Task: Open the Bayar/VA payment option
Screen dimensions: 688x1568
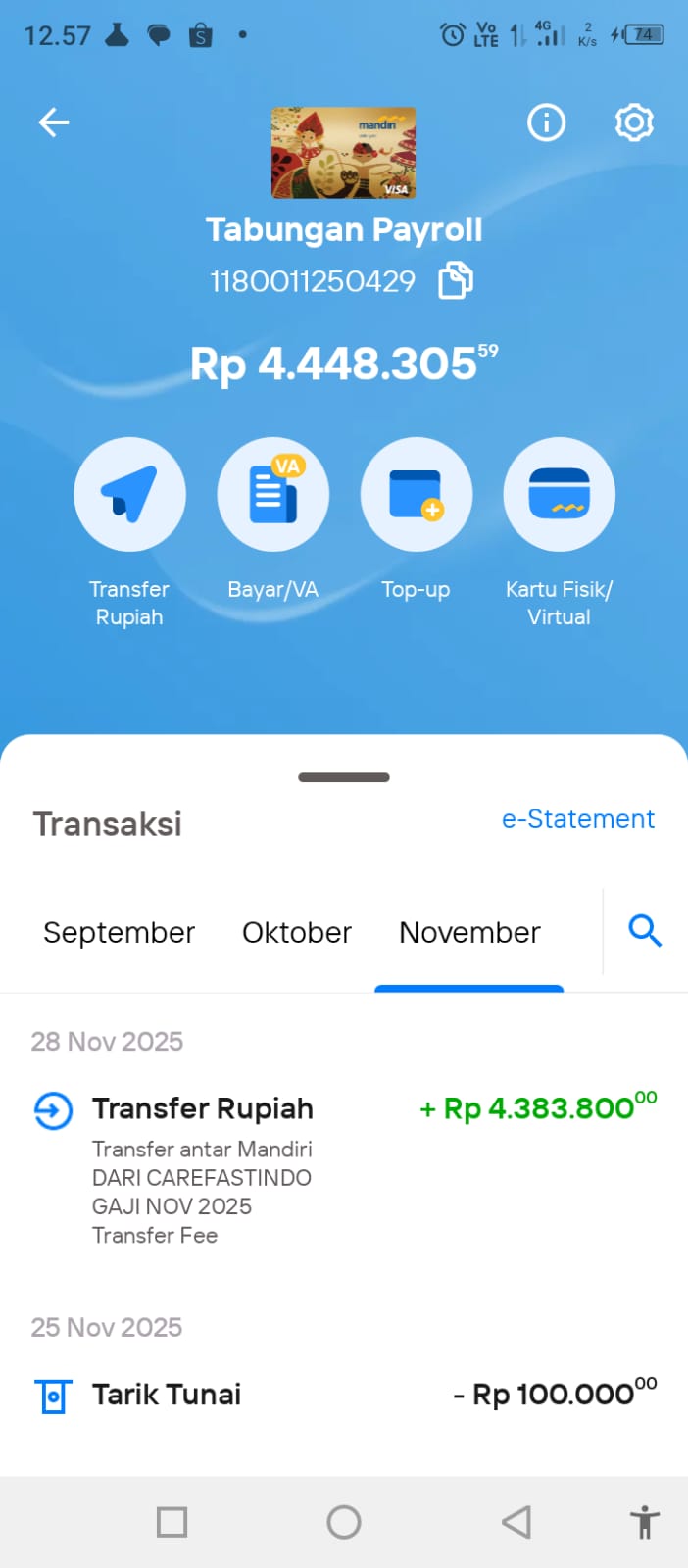Action: [x=272, y=494]
